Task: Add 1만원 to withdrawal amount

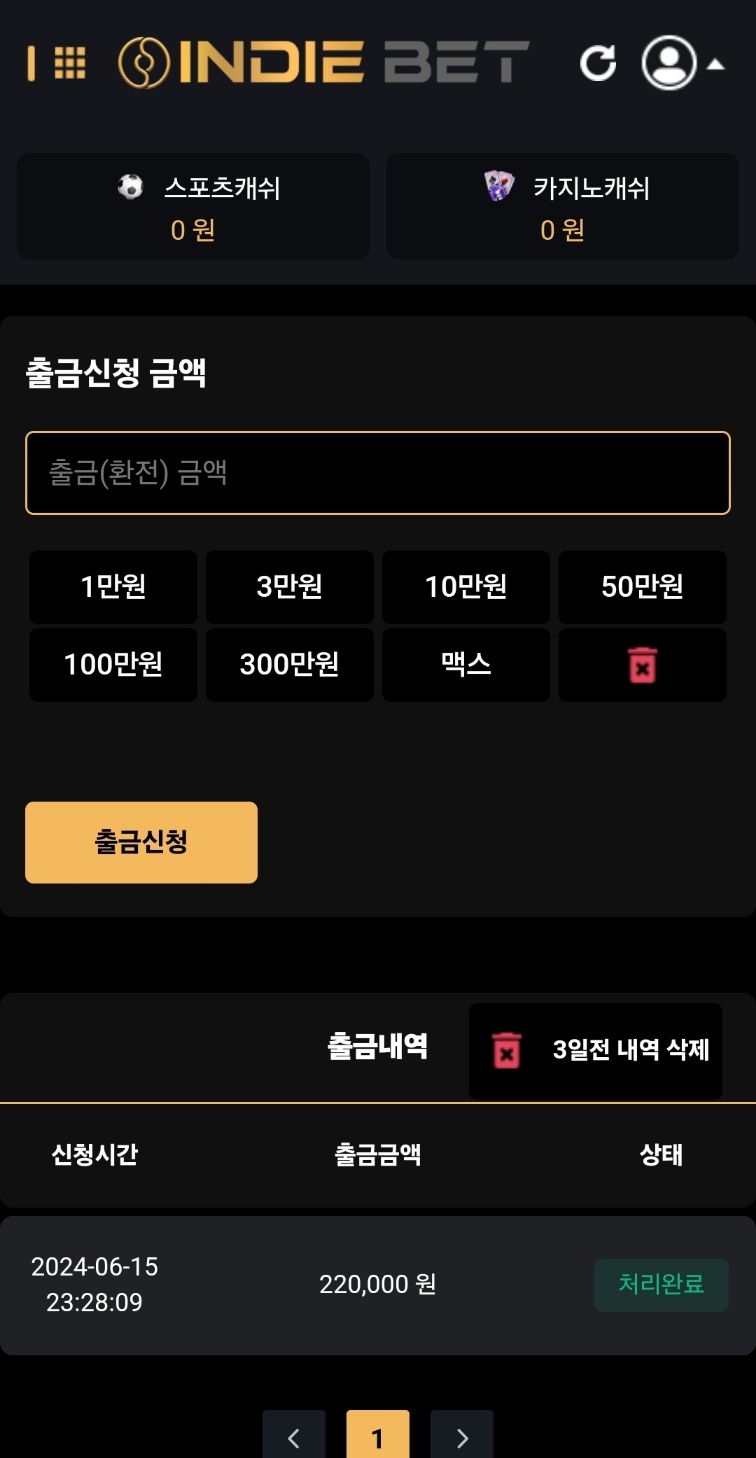Action: [x=113, y=587]
